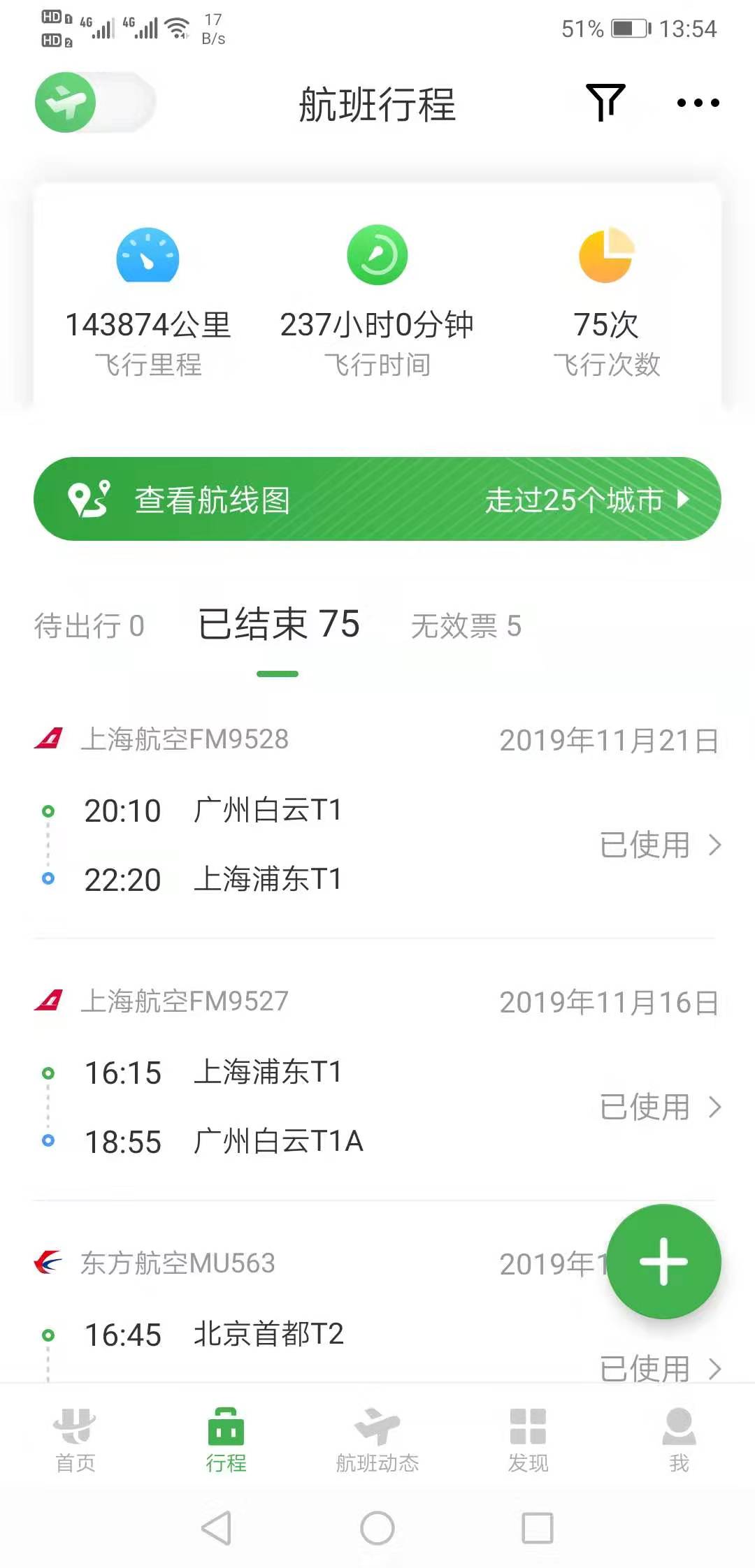Go to the 我 profile tab

[x=679, y=1439]
